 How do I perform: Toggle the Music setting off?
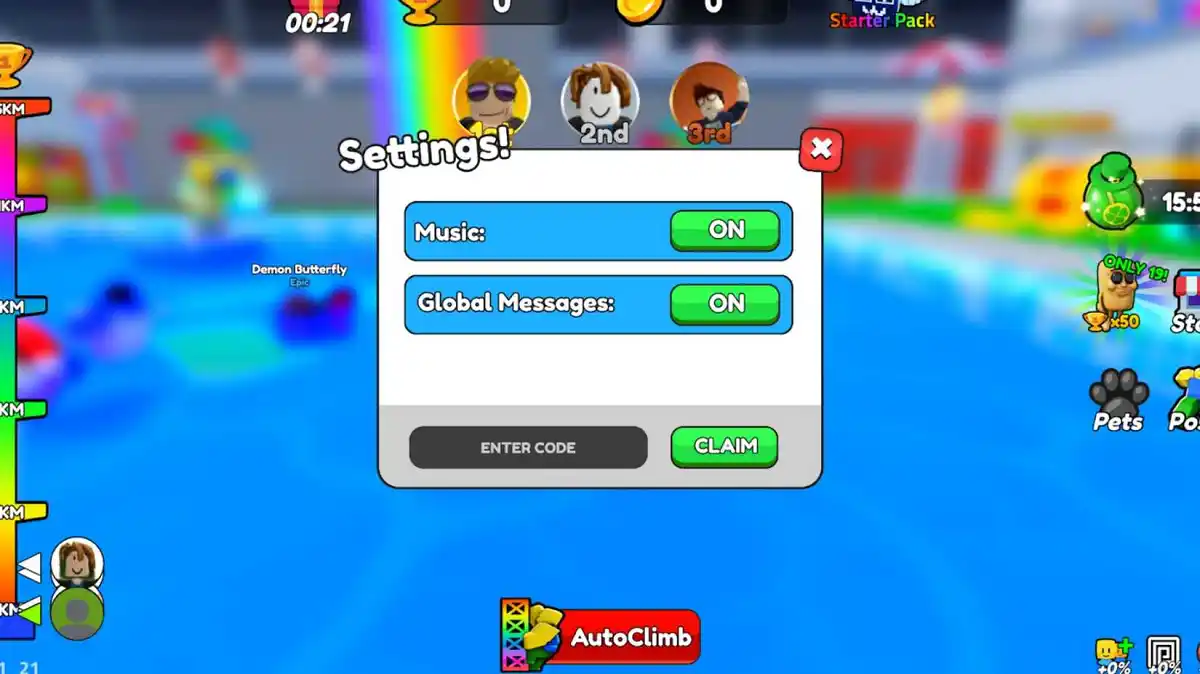pyautogui.click(x=725, y=230)
